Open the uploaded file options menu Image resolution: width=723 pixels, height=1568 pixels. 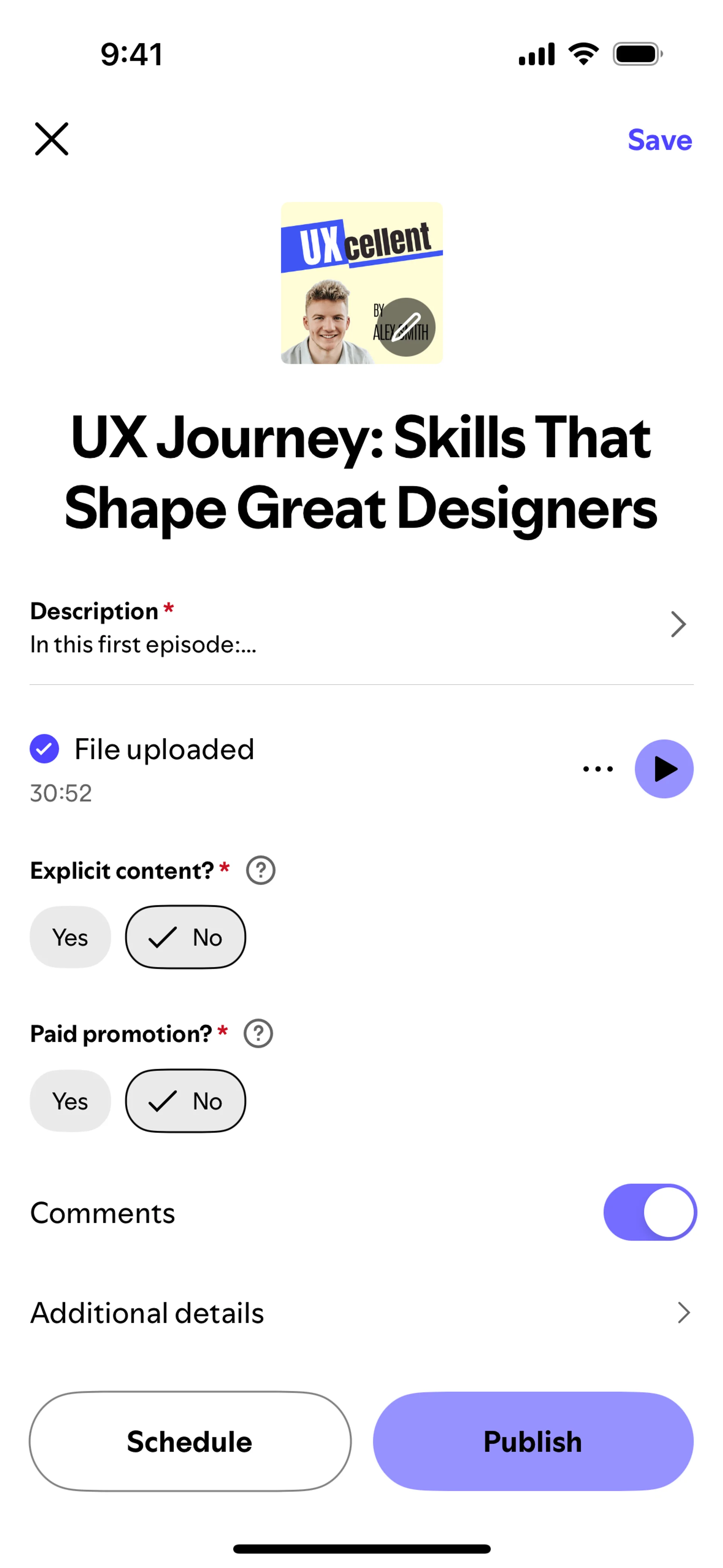(x=598, y=769)
